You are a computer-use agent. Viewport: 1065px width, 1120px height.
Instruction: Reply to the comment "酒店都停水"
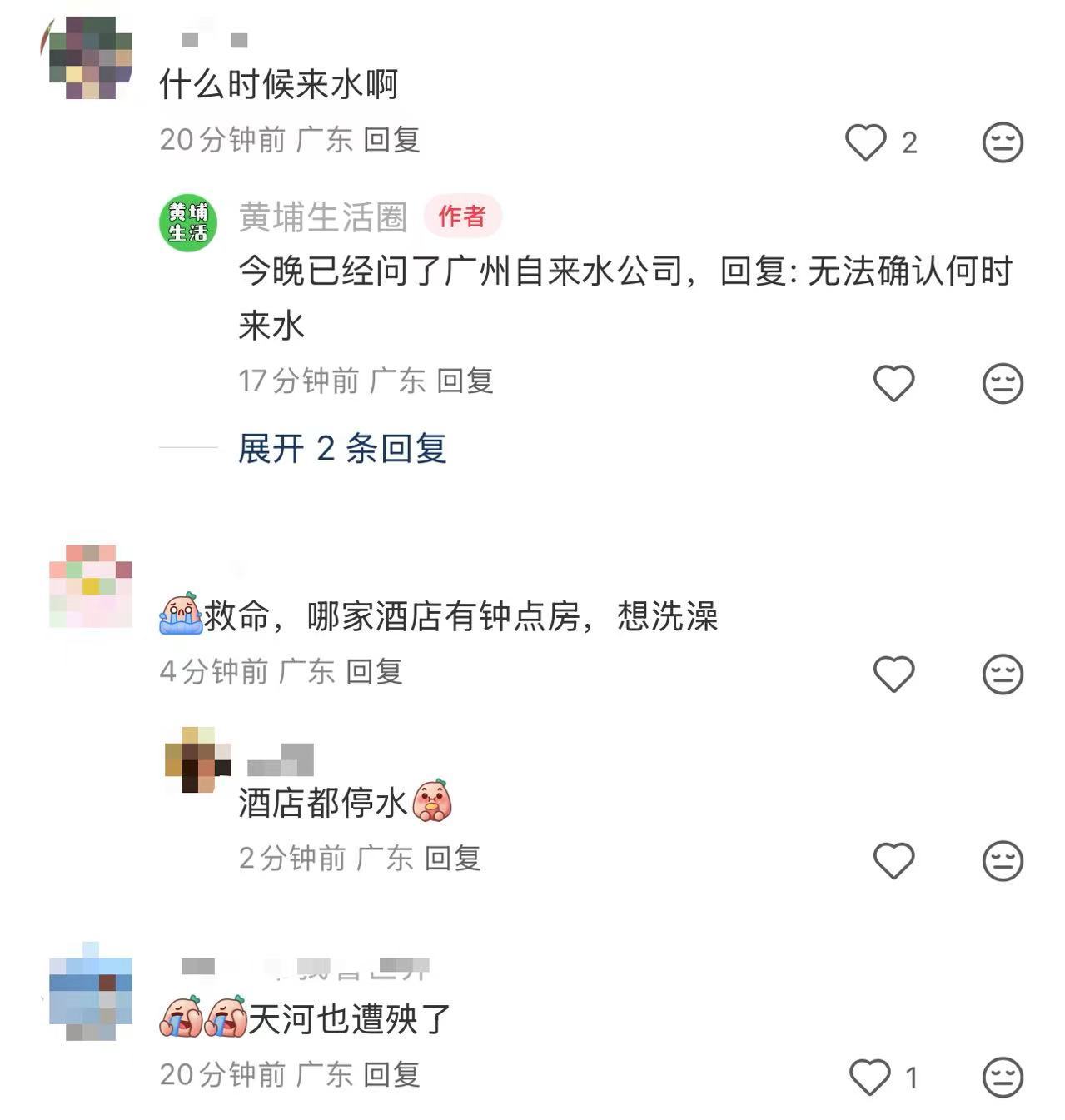click(x=453, y=859)
